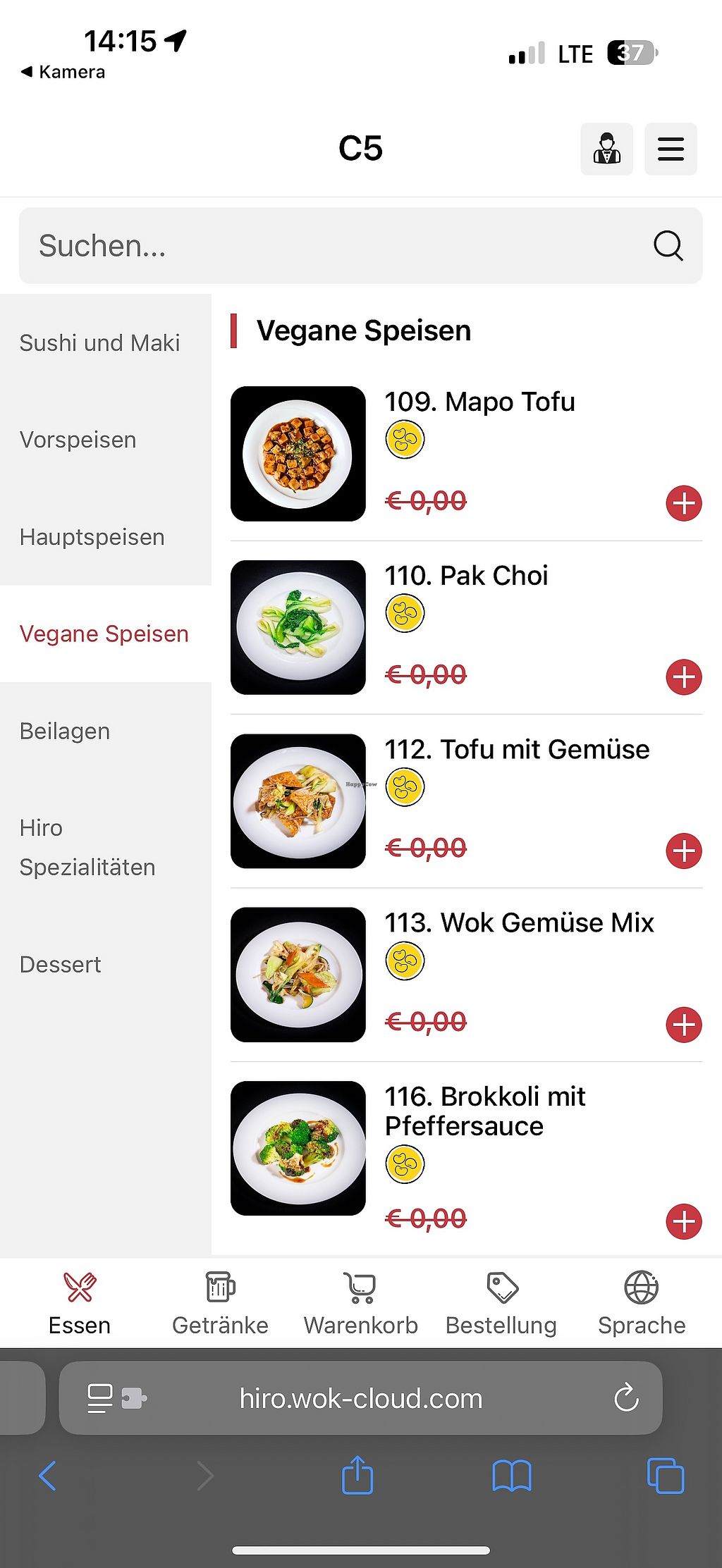The width and height of the screenshot is (722, 1568).
Task: Switch to the Vorspeisen category
Action: click(78, 440)
